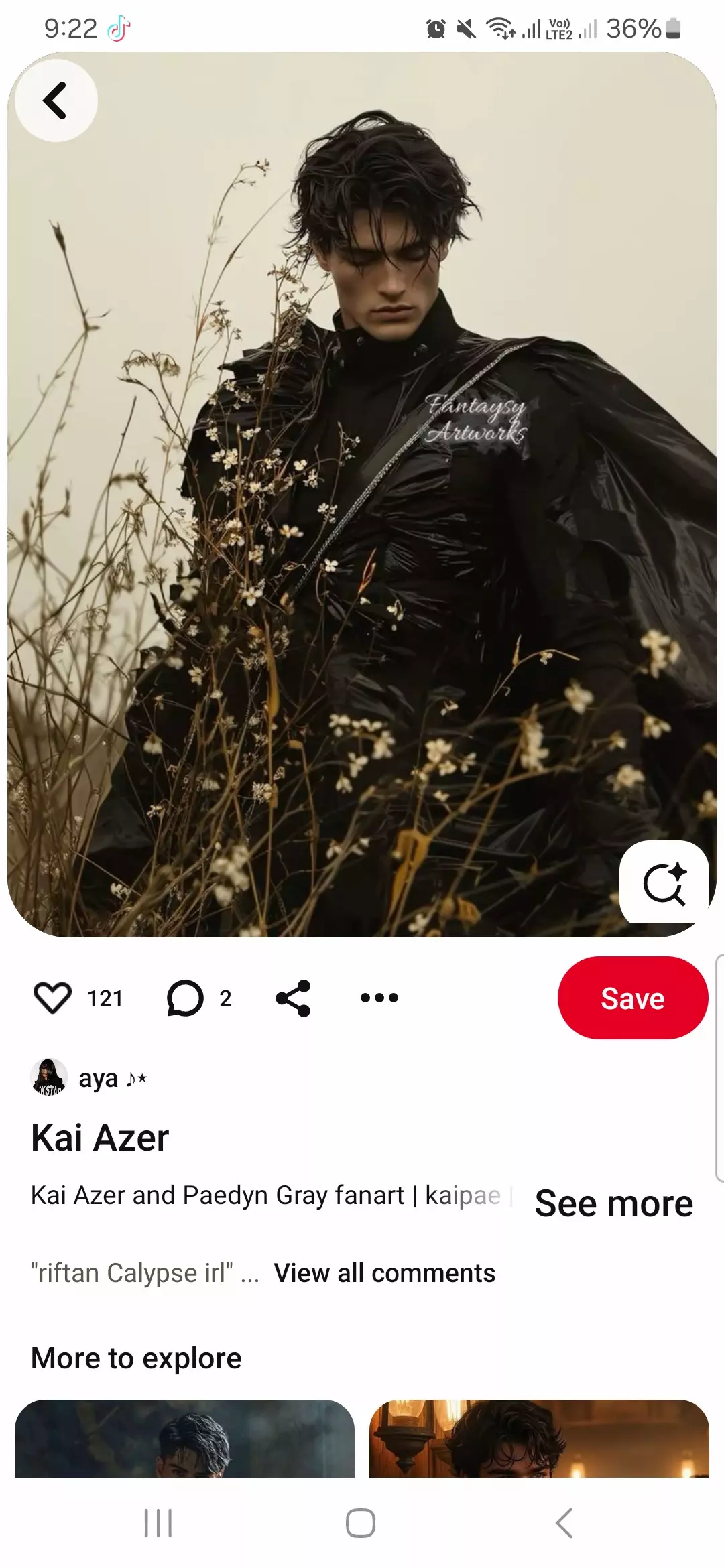
Task: Open recent apps from navigation bar
Action: click(158, 1523)
